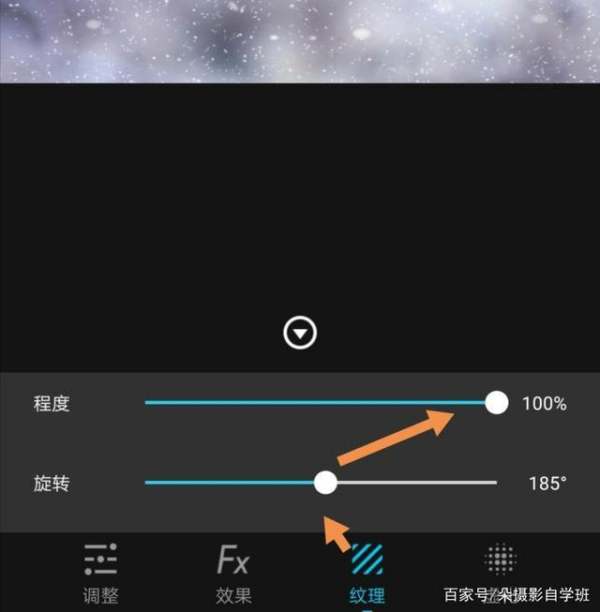Image resolution: width=600 pixels, height=612 pixels.
Task: Collapse the panel with the down arrow
Action: pyautogui.click(x=299, y=333)
